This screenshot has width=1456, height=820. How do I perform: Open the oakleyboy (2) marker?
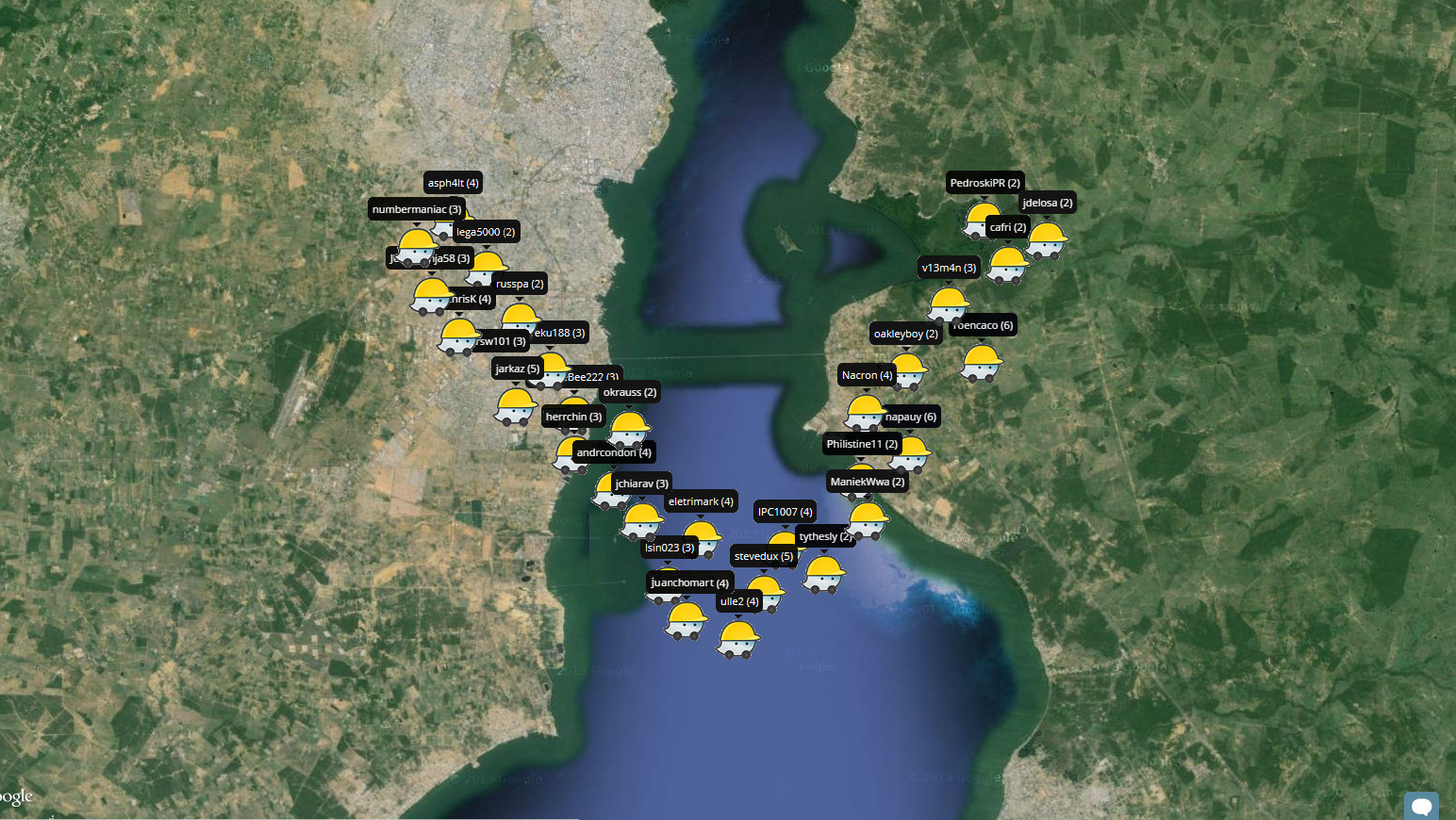(905, 334)
